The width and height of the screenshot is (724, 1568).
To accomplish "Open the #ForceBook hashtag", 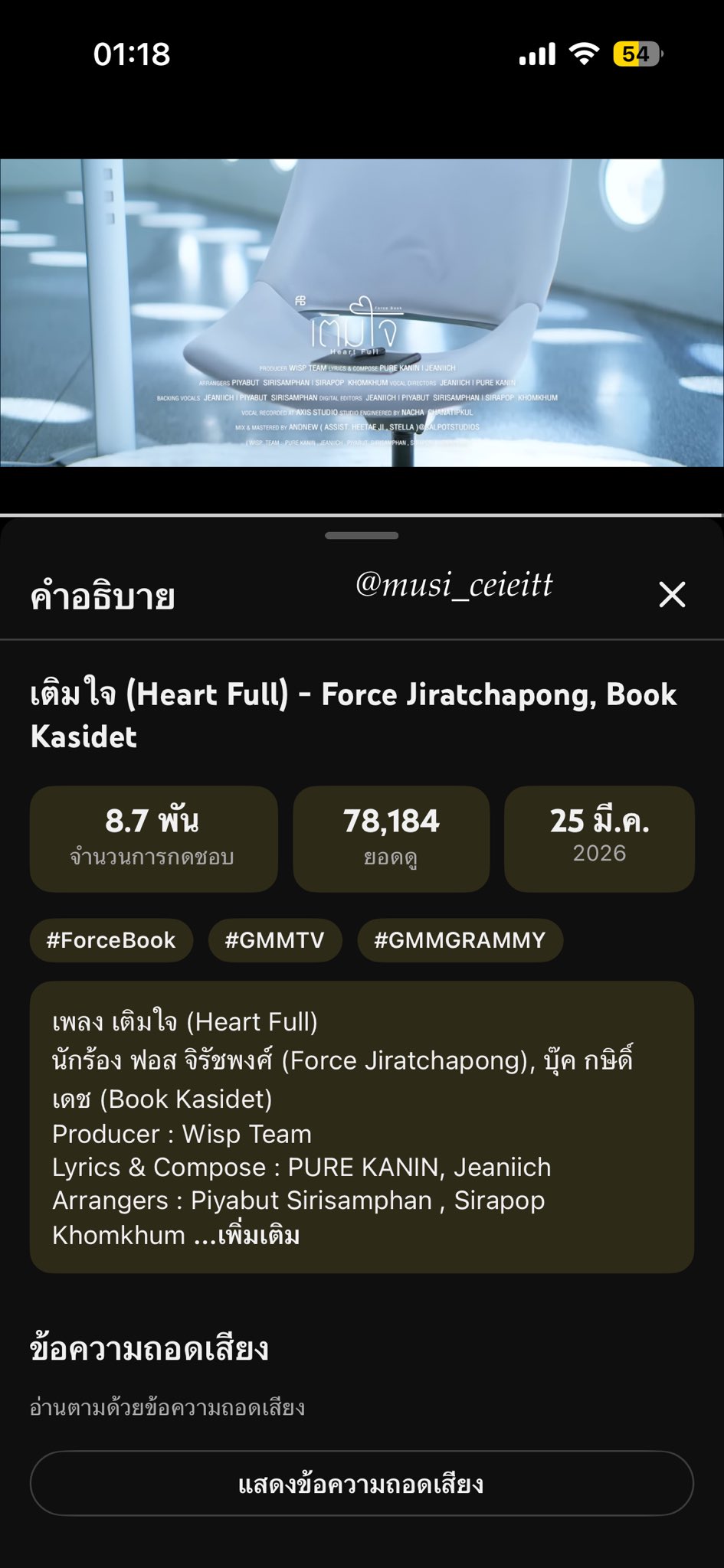I will (111, 940).
